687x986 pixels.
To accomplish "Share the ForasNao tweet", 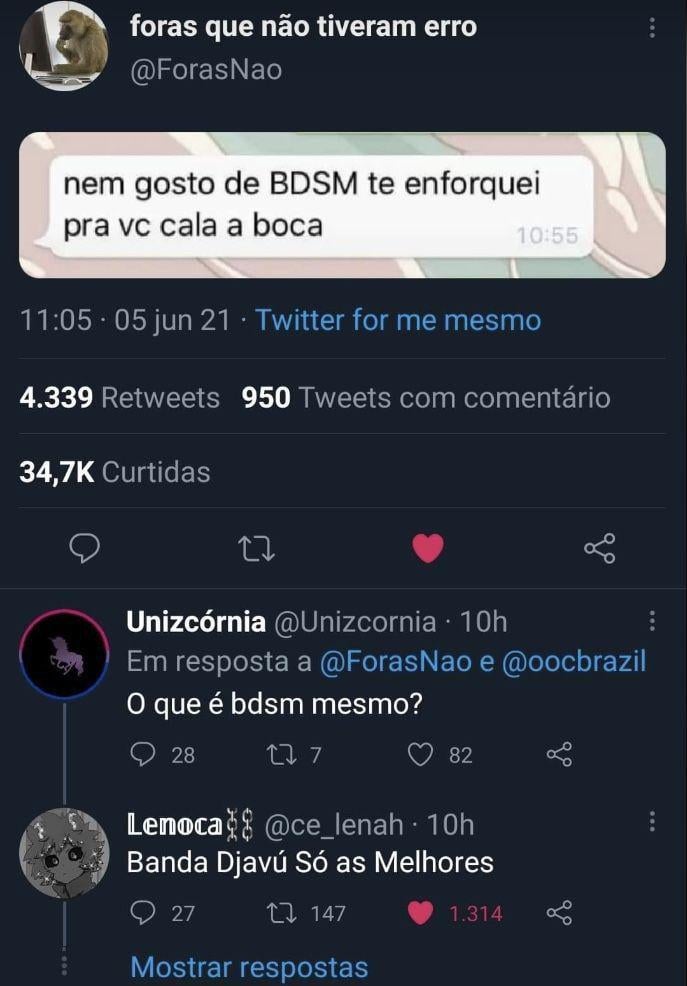I will pyautogui.click(x=599, y=547).
